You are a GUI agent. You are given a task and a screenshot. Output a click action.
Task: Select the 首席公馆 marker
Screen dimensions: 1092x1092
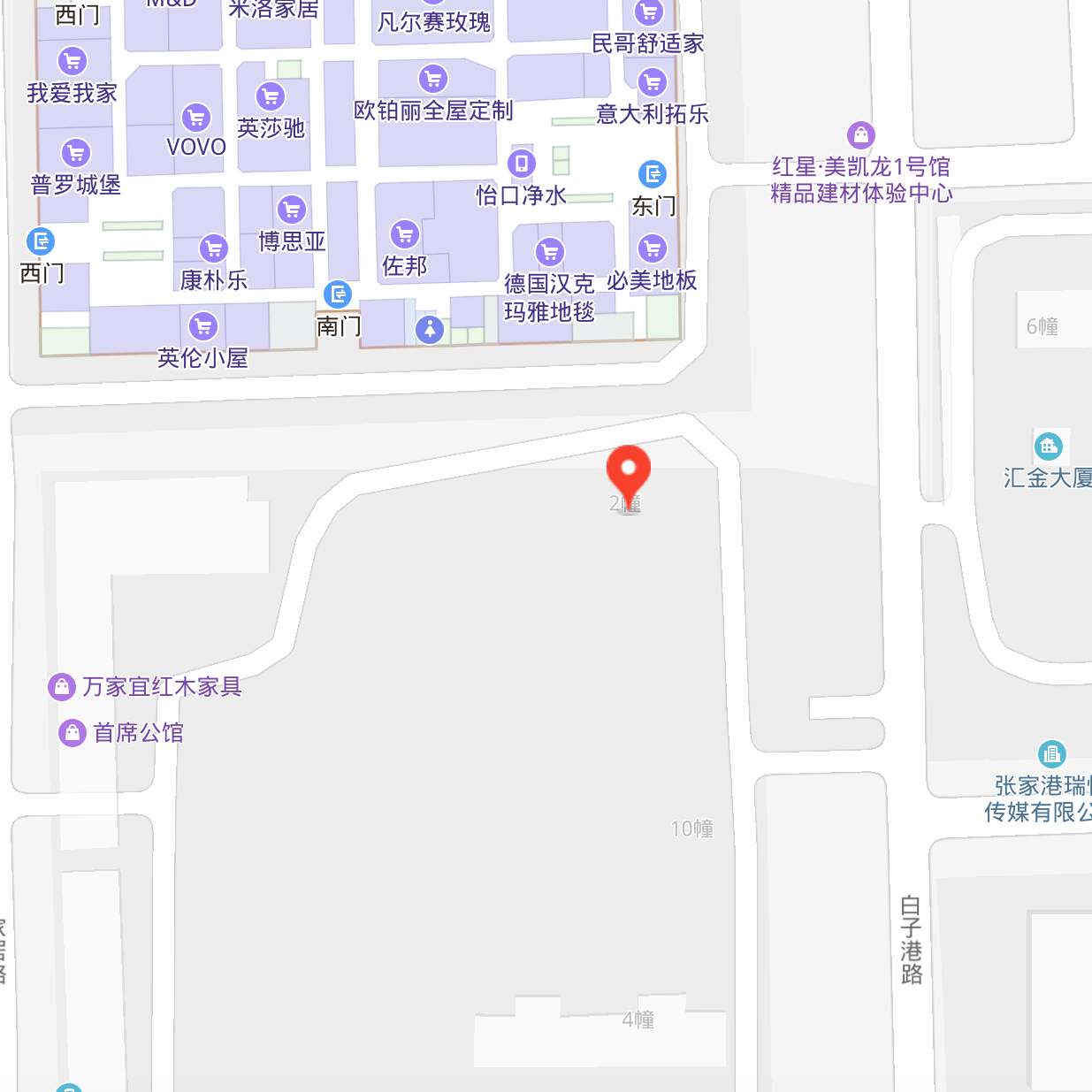click(x=73, y=733)
